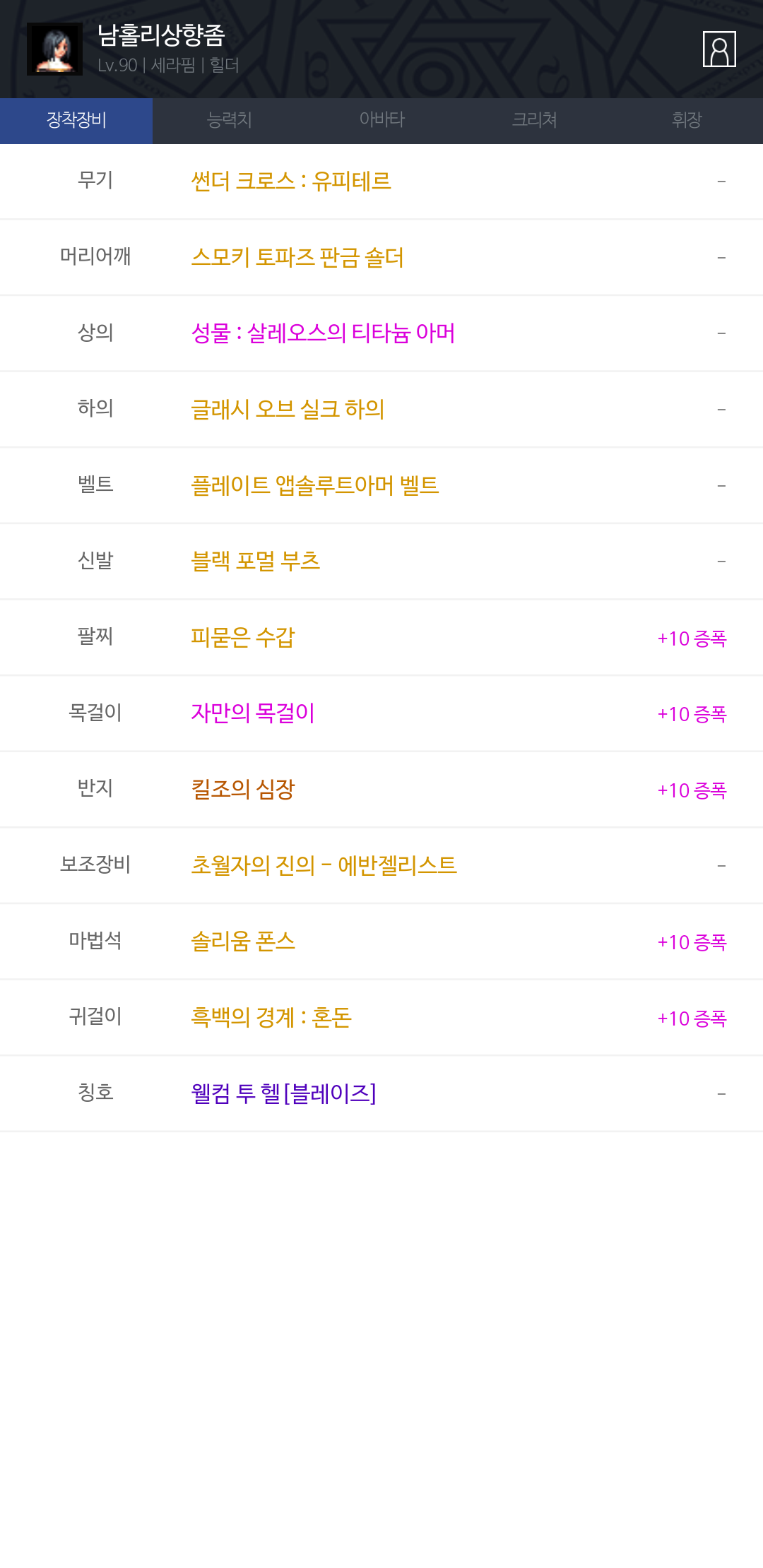Switch to the 아바타 tab
This screenshot has width=763, height=1568.
click(x=381, y=121)
